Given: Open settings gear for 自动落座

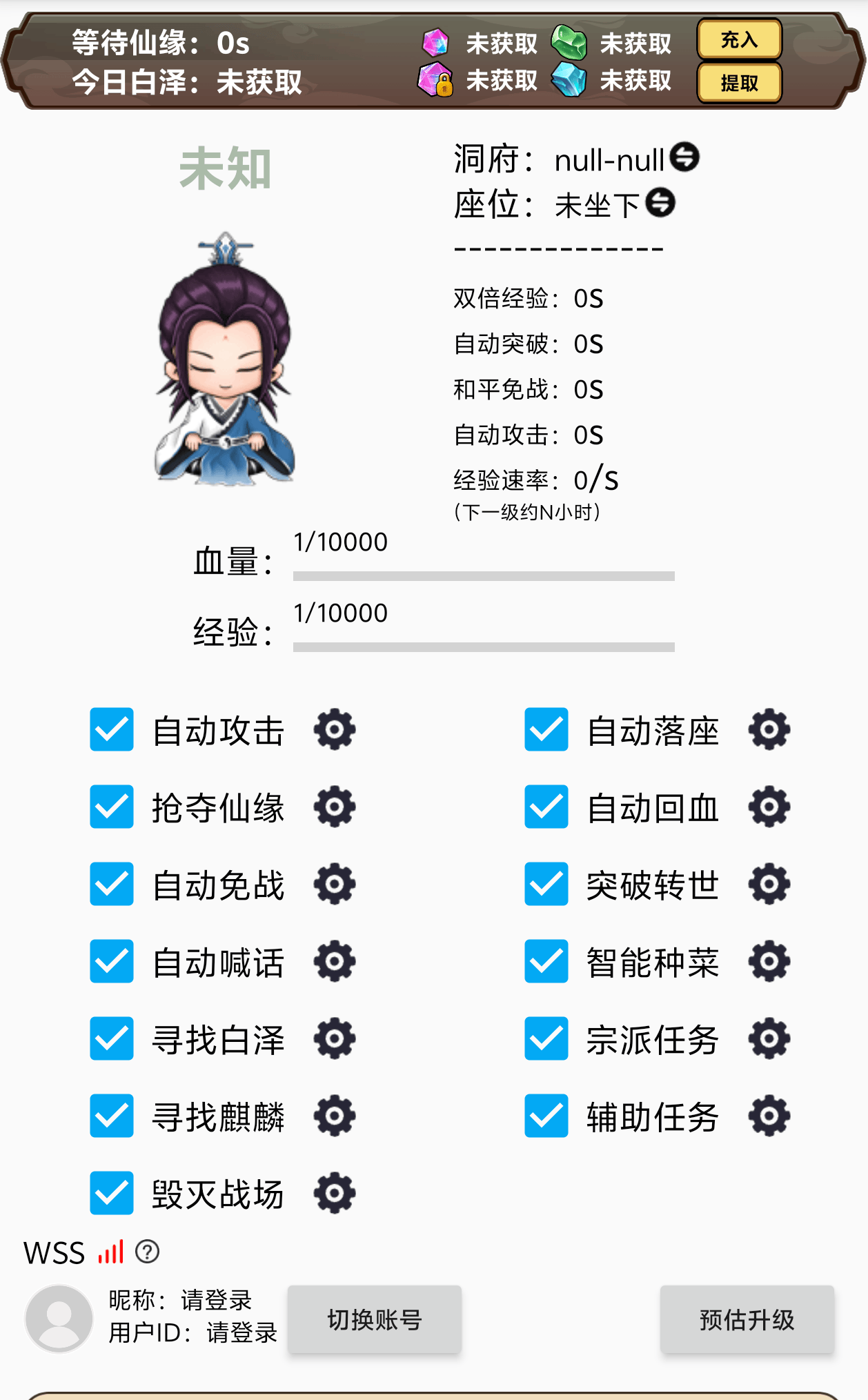Looking at the screenshot, I should point(769,729).
